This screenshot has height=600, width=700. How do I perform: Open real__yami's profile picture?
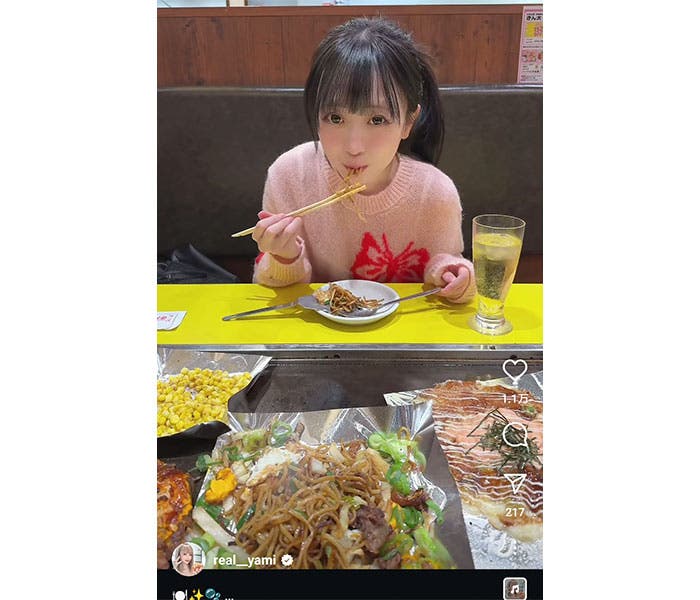(187, 559)
